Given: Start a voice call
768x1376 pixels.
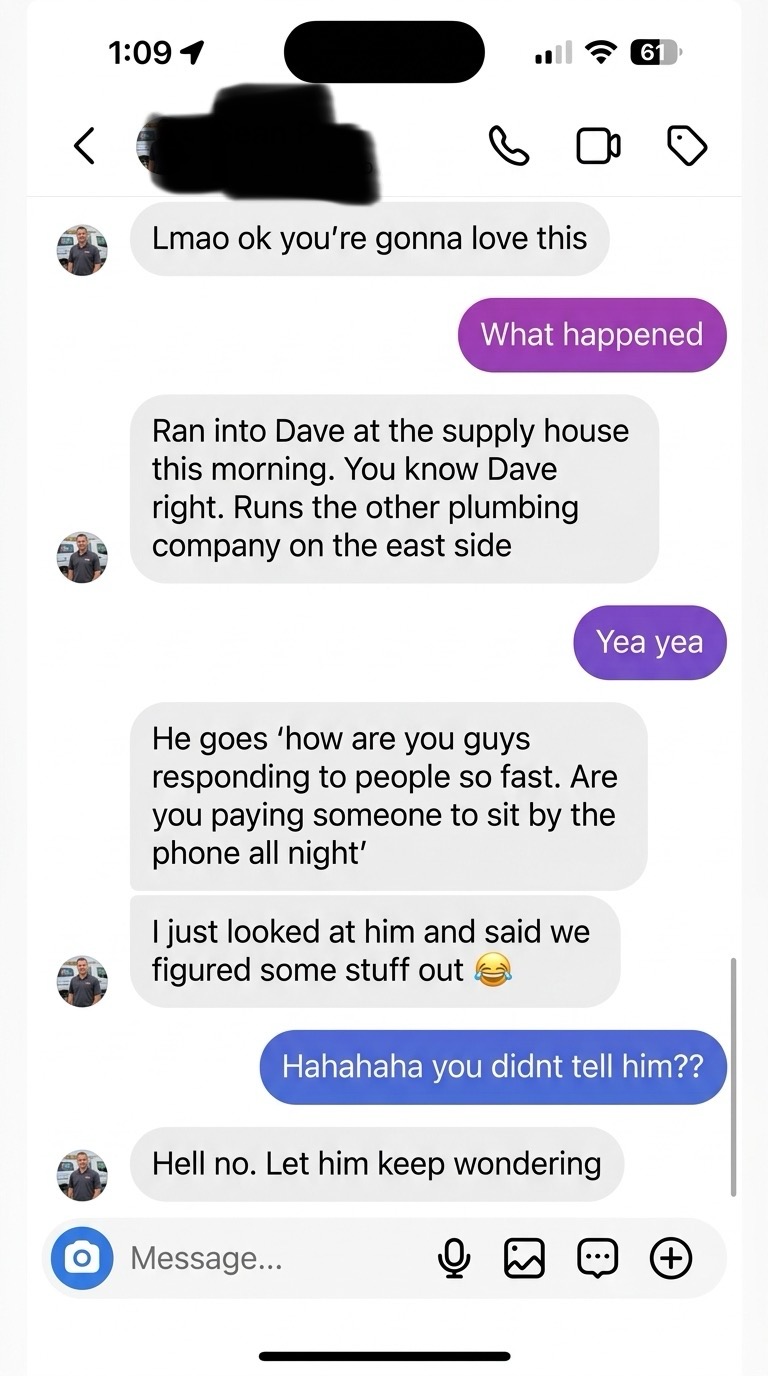Looking at the screenshot, I should pyautogui.click(x=509, y=145).
